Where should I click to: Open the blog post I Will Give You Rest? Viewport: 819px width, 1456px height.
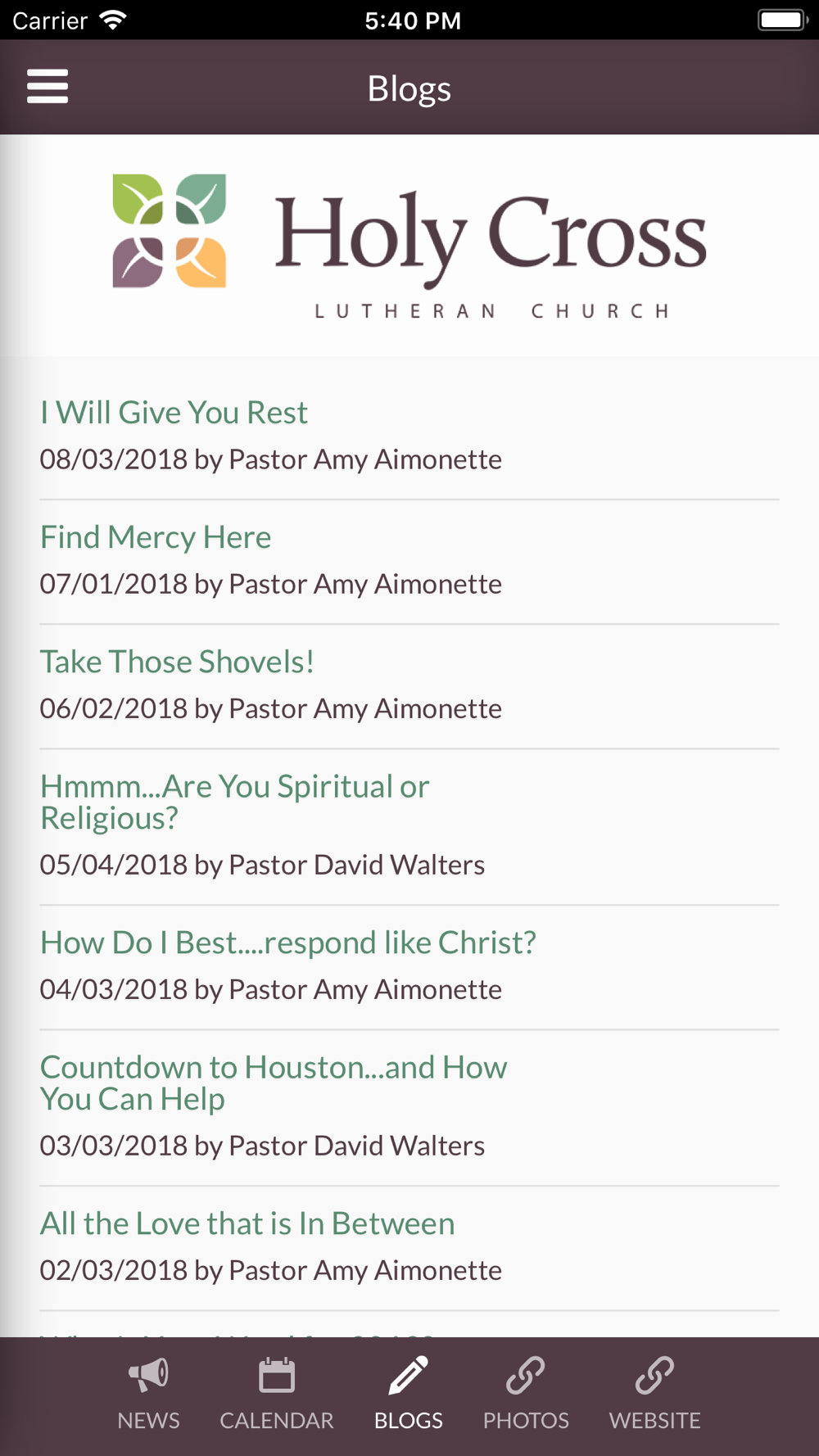(409, 437)
